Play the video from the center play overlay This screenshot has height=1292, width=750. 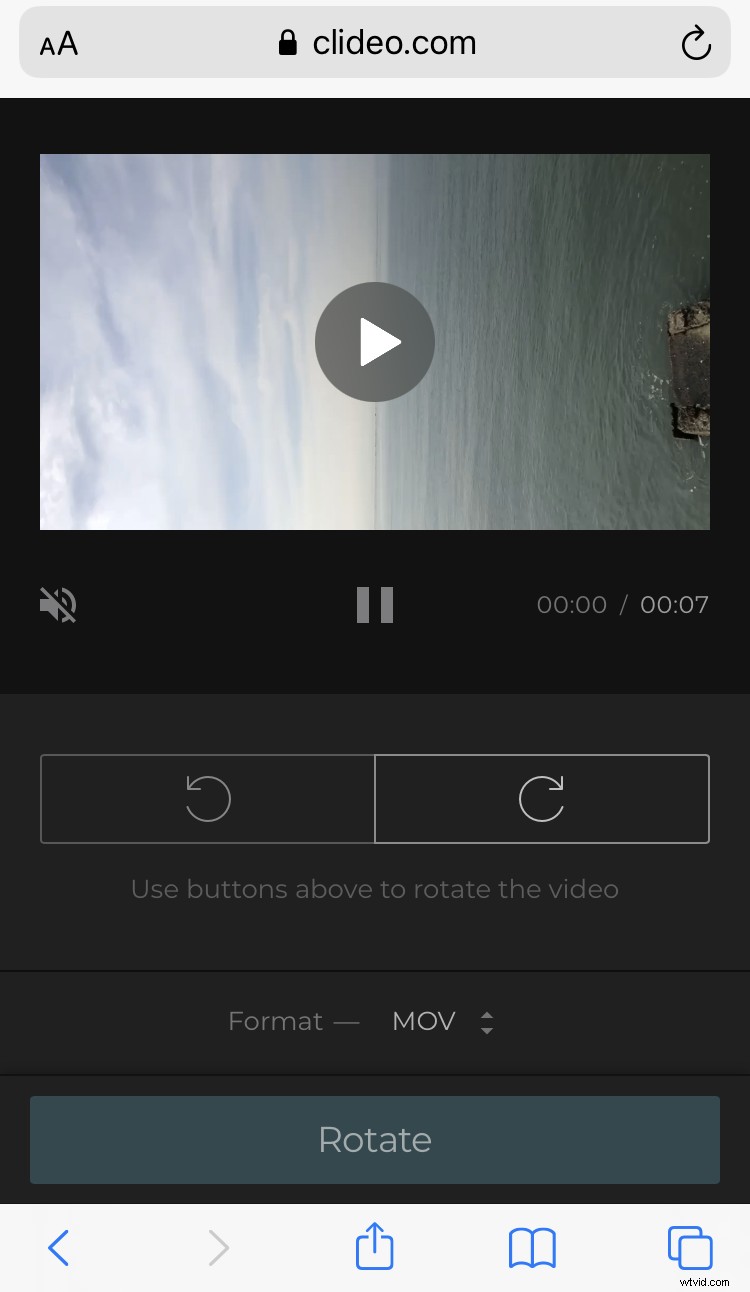coord(374,341)
